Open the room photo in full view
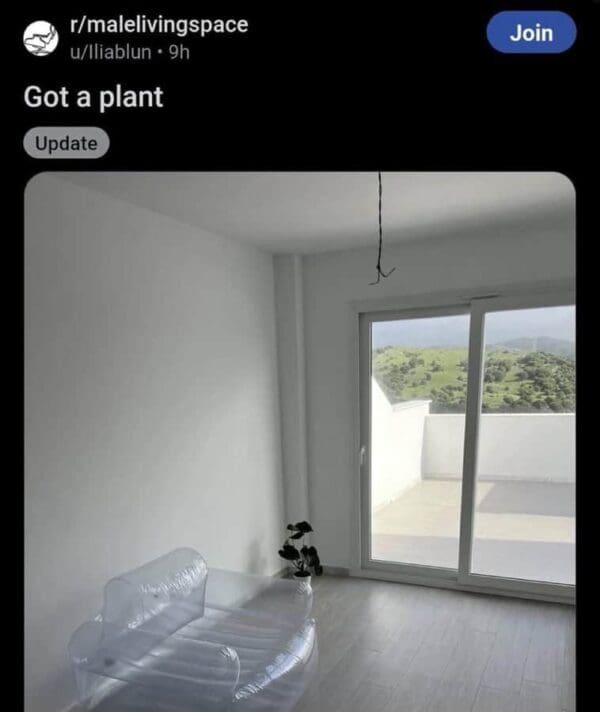The image size is (600, 712). tap(300, 440)
